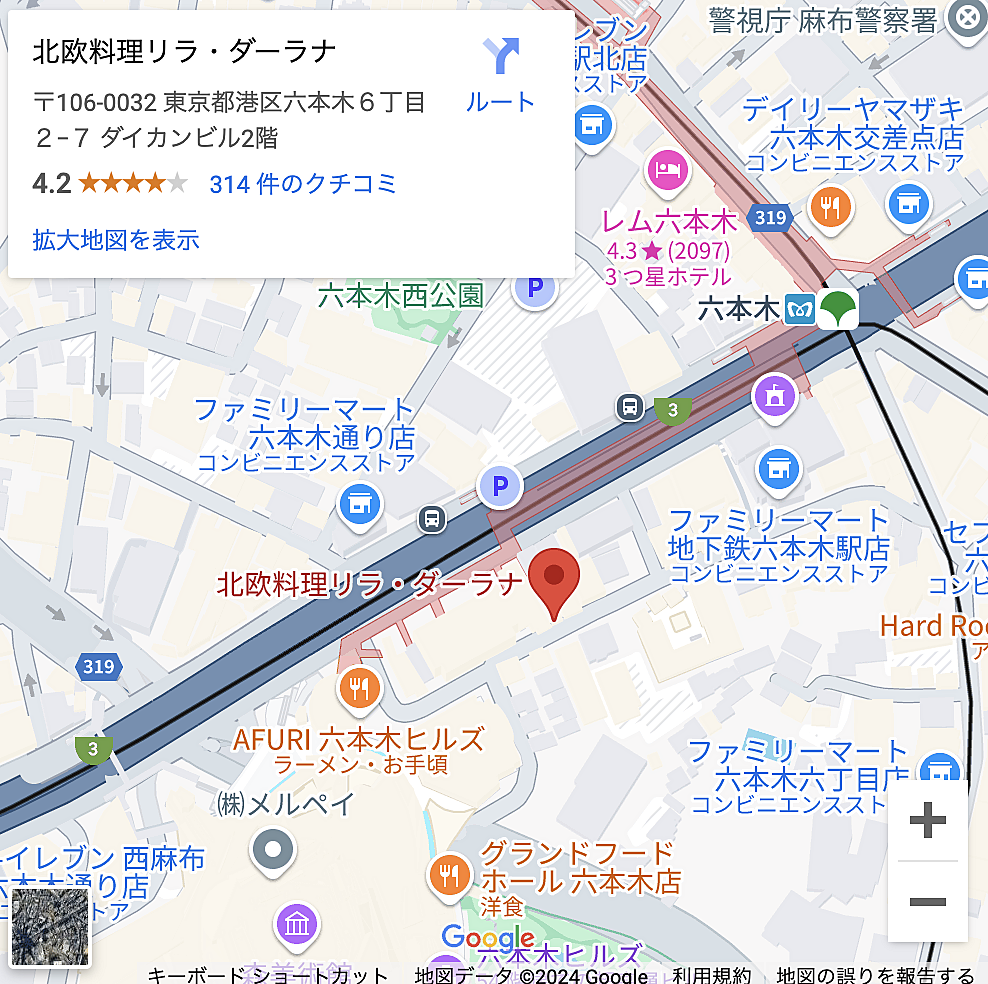Open ファミリーマート 六本木通り店 marker

(x=359, y=505)
